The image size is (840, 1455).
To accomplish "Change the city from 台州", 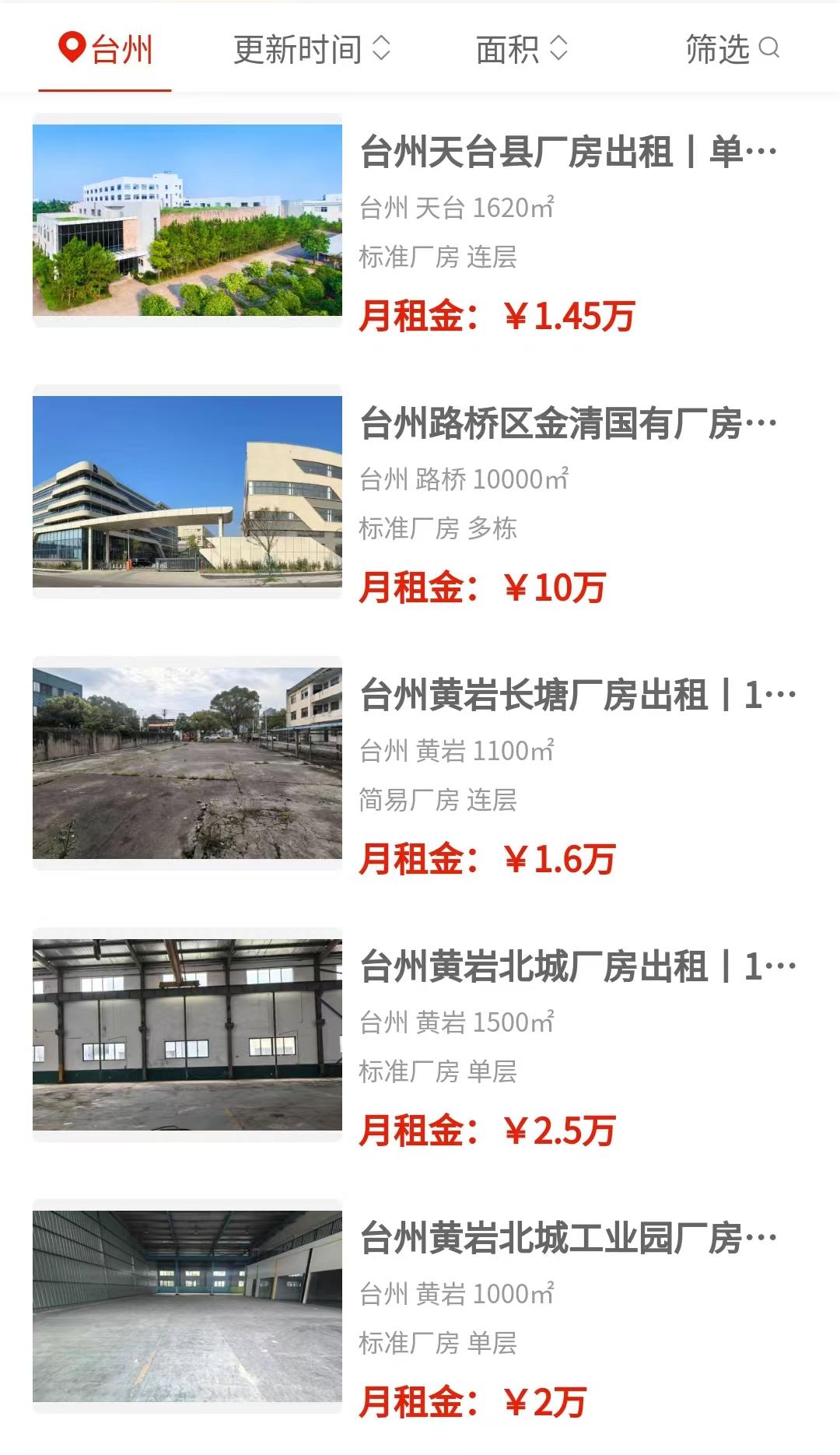I will click(x=106, y=50).
